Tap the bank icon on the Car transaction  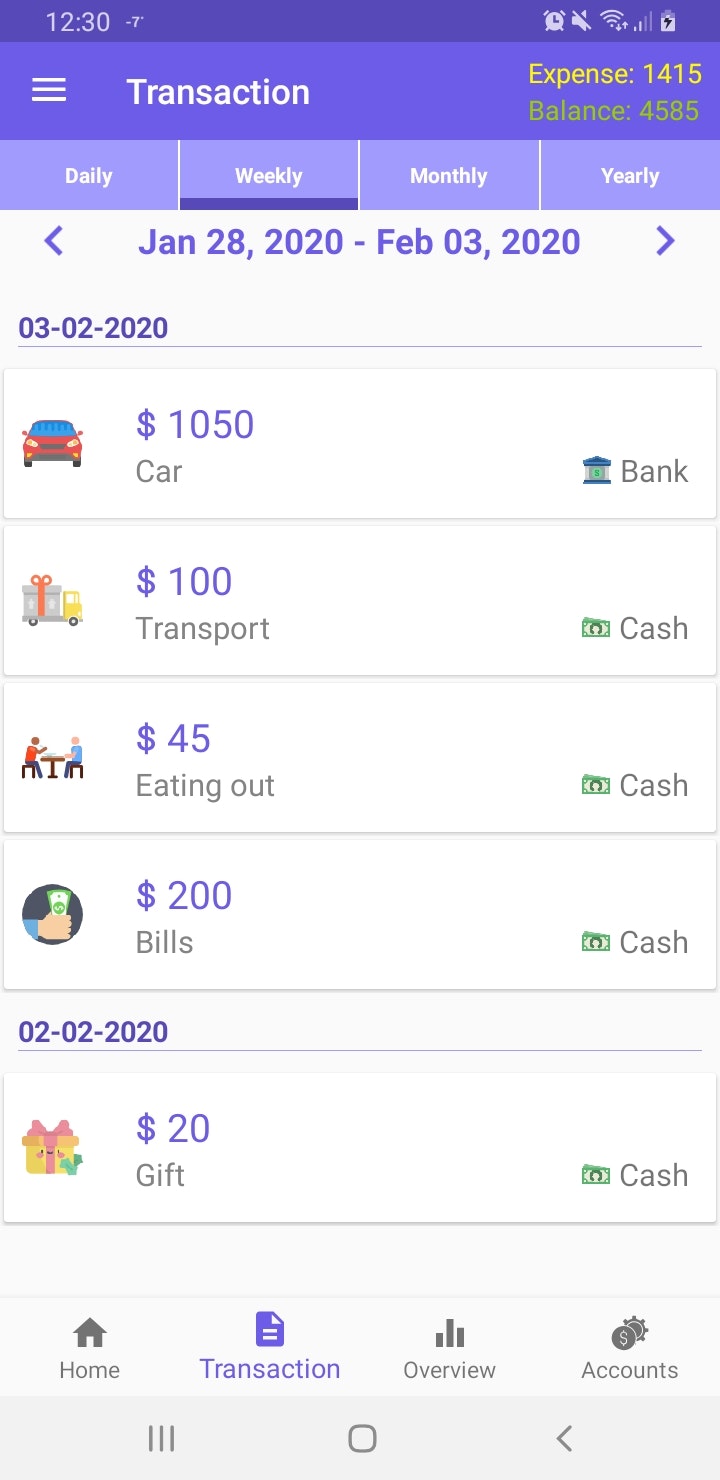coord(597,470)
